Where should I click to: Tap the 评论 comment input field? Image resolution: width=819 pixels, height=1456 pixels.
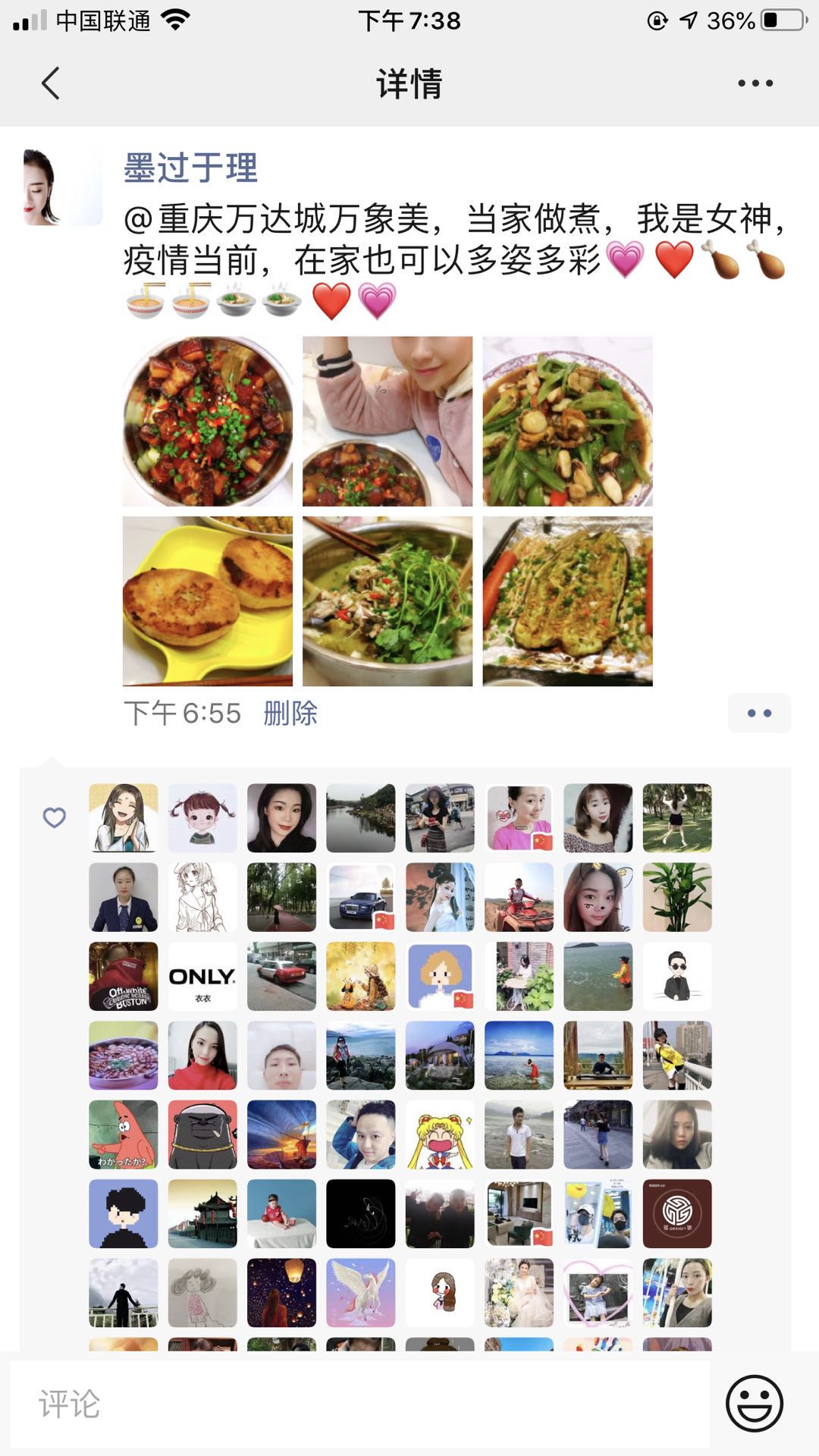tap(359, 1404)
